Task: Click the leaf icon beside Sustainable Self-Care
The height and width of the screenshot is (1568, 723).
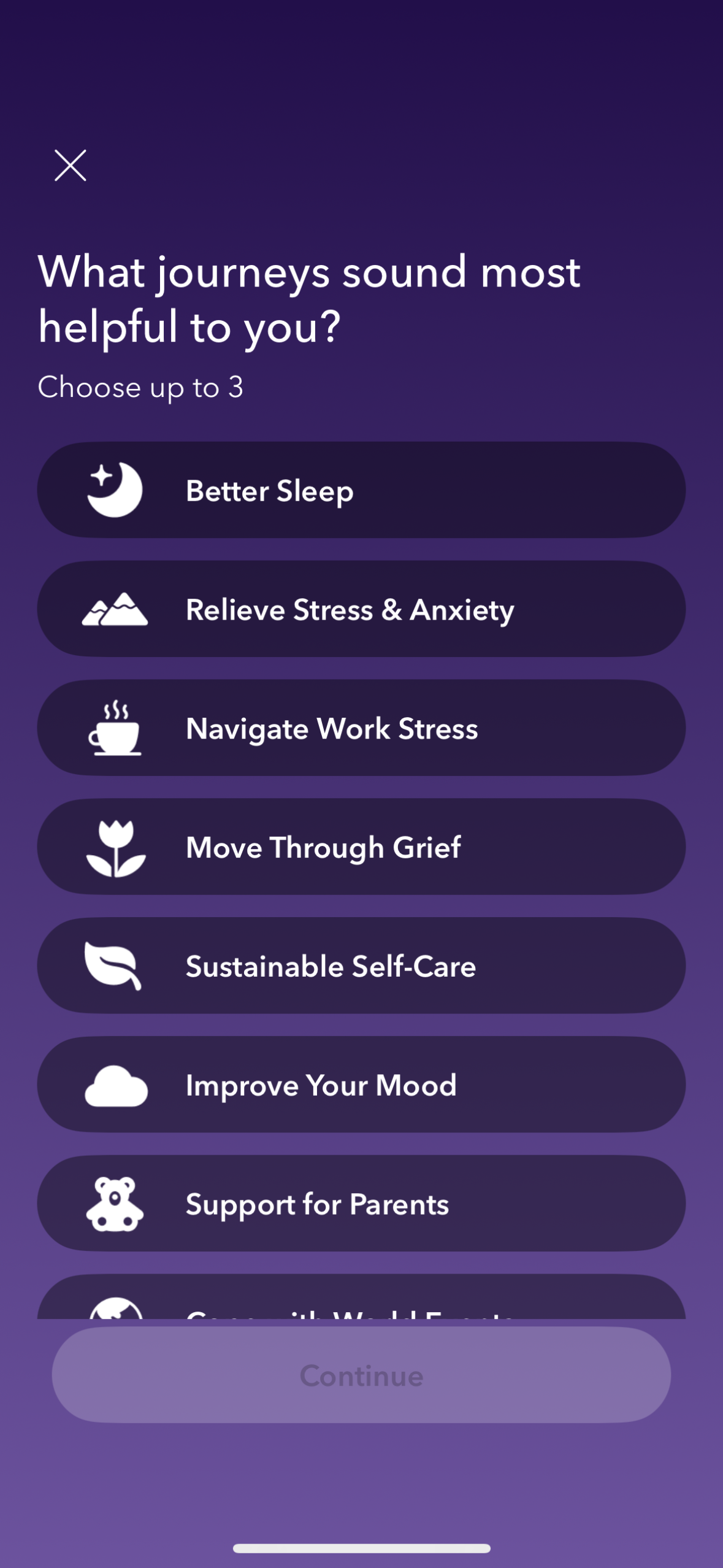Action: [115, 966]
